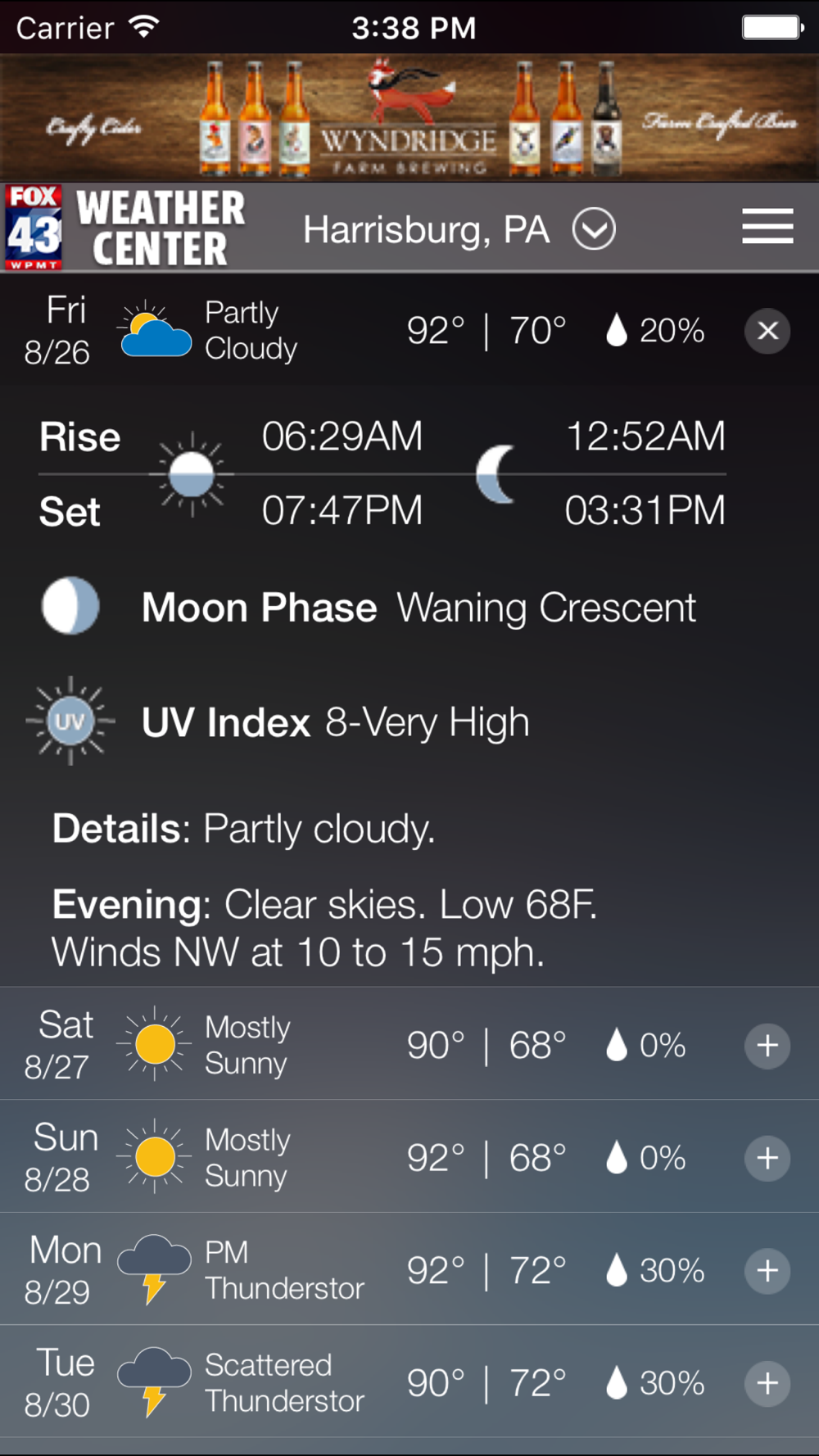Expand the Sat 8/27 forecast
The image size is (819, 1456).
click(767, 1046)
